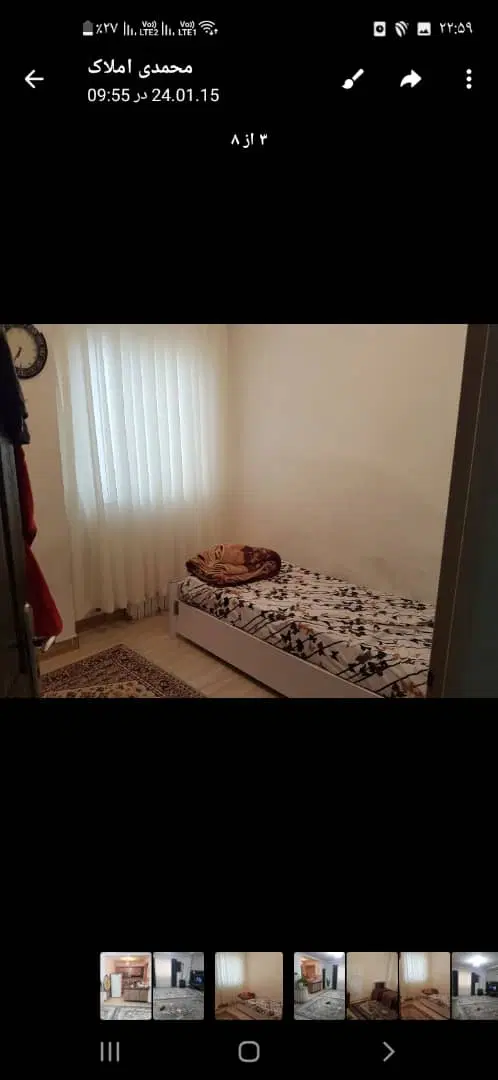Select the sixth thumbnail showing curtain and bed
The width and height of the screenshot is (498, 1080).
425,986
